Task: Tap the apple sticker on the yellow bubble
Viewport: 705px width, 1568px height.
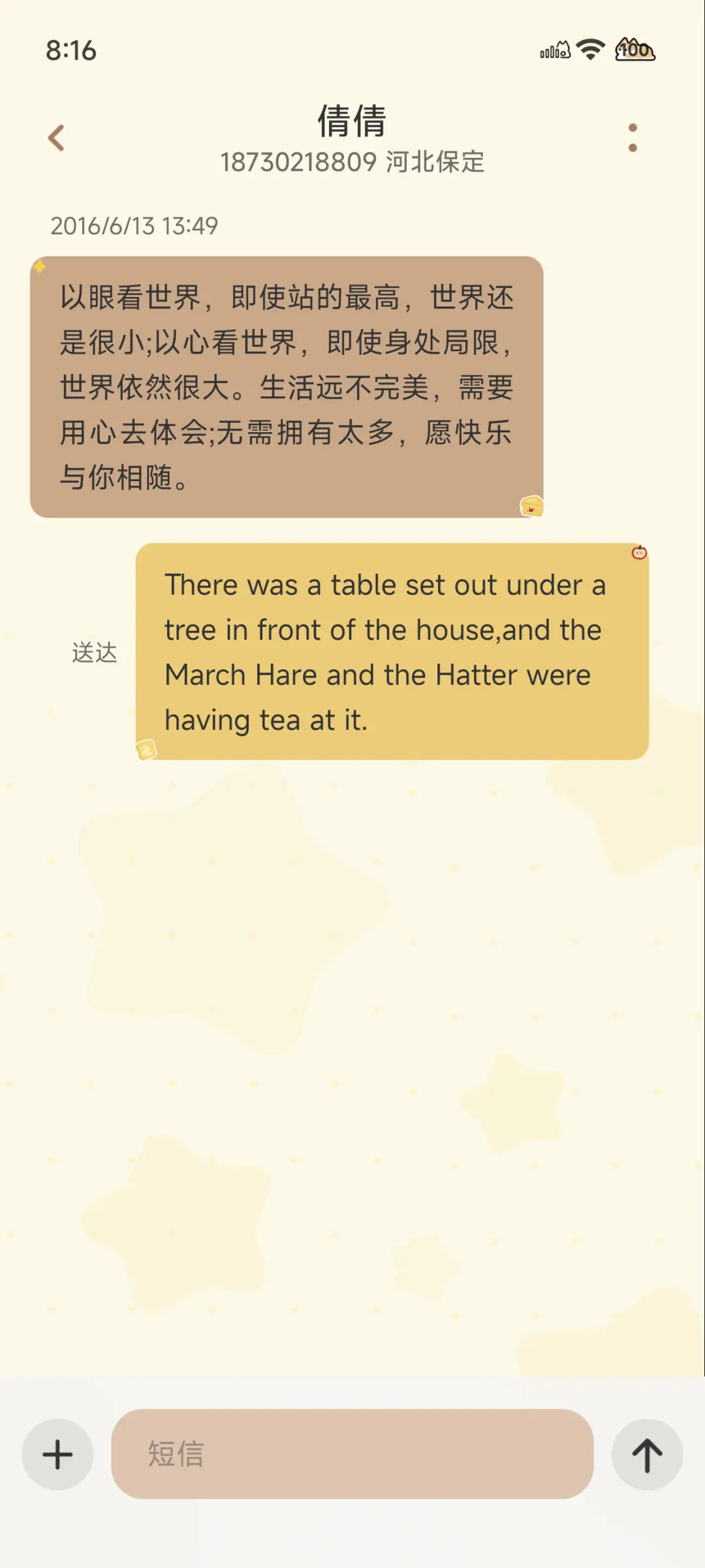Action: tap(638, 552)
